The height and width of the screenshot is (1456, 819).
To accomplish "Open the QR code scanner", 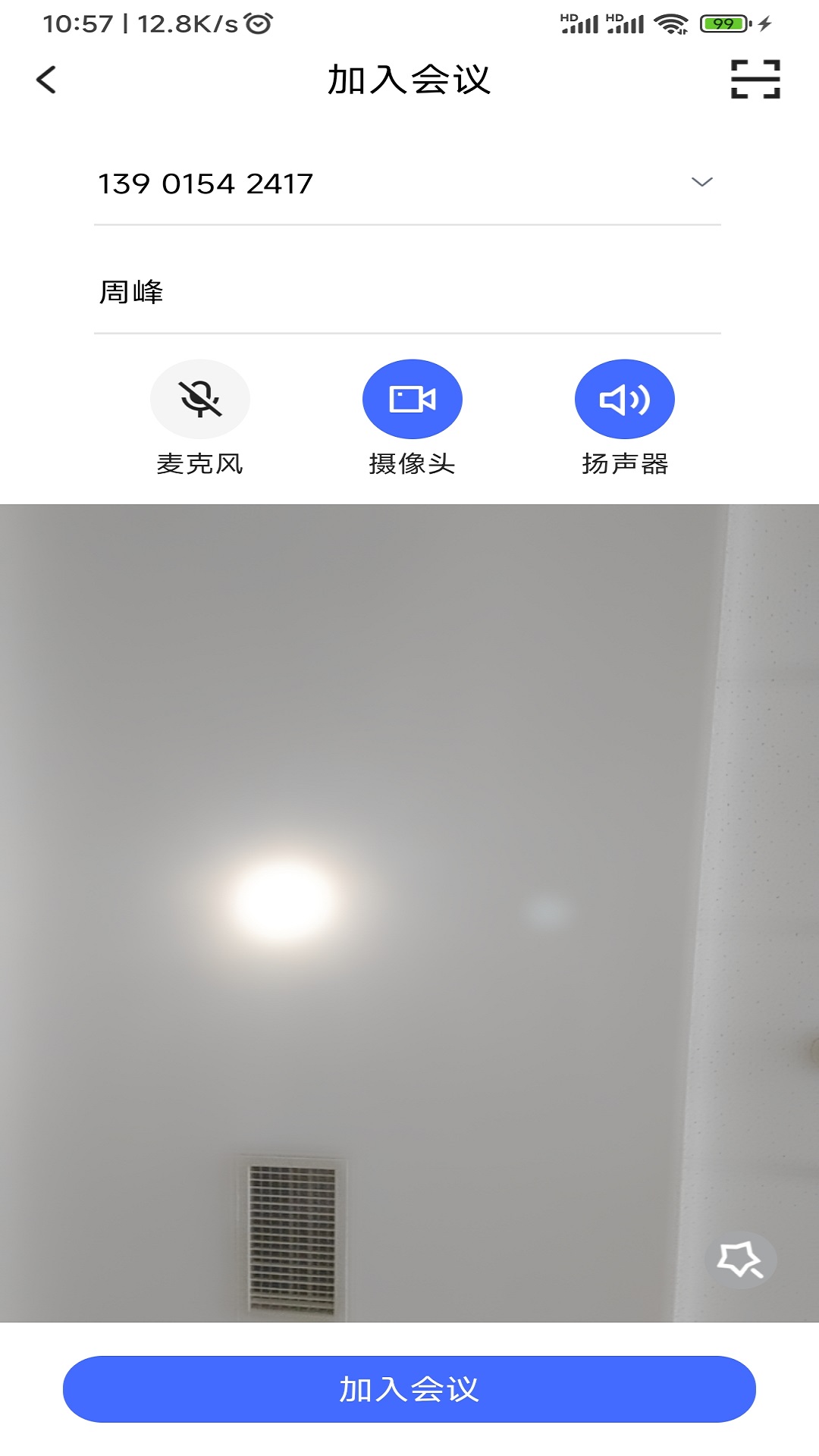I will coord(755,80).
